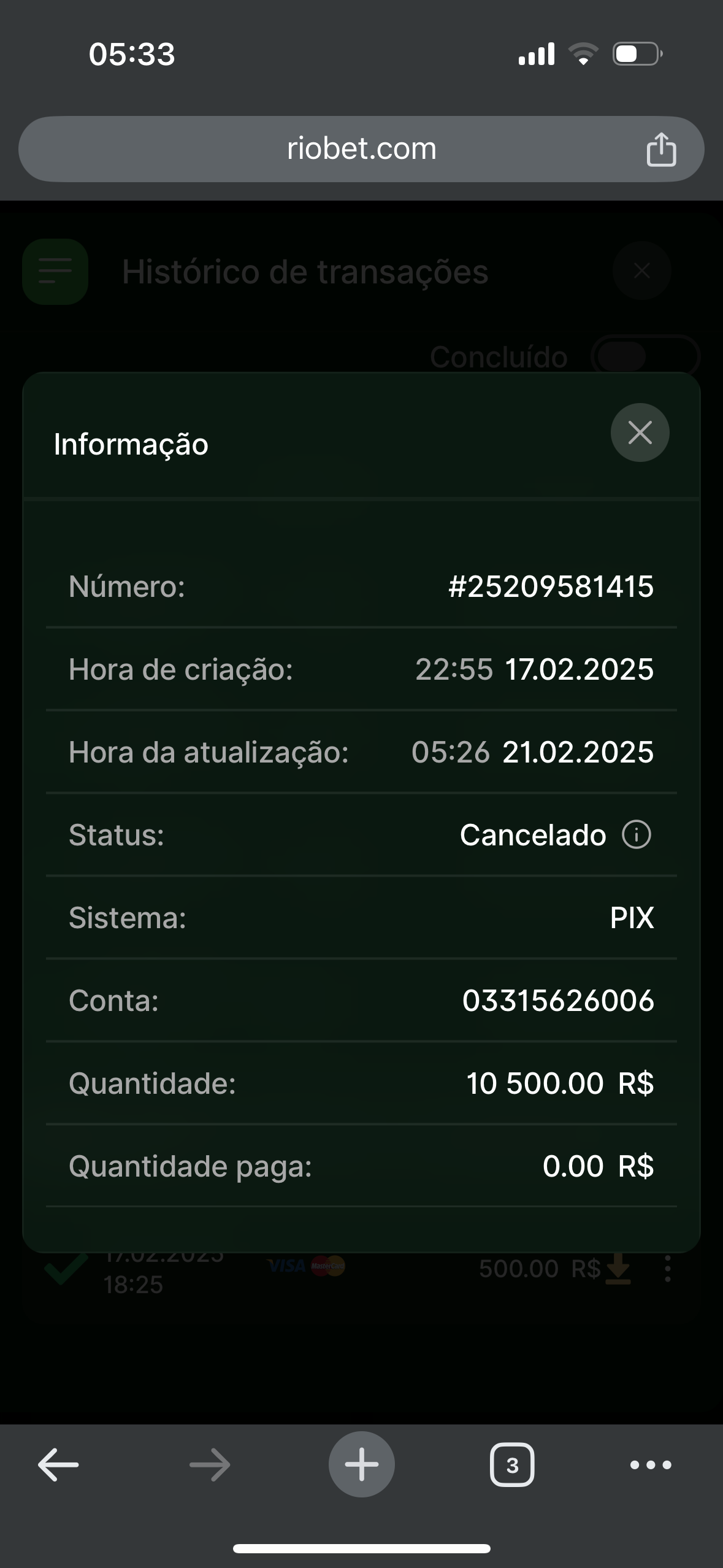Open a new tab with the plus button
The width and height of the screenshot is (723, 1568).
[361, 1464]
